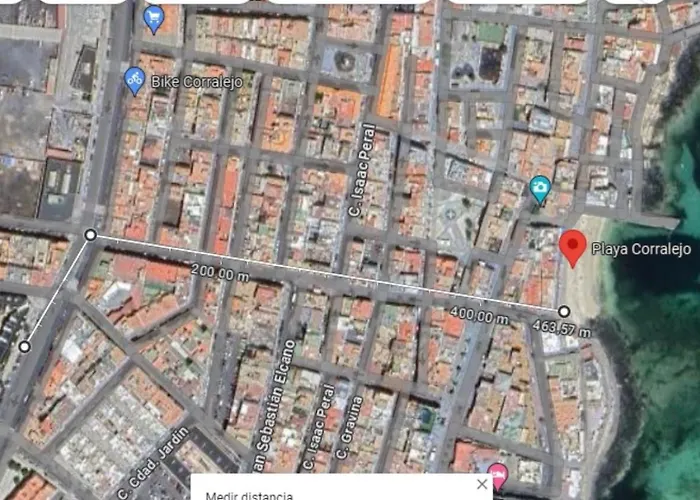Open the Playa Corralejo red pin

(572, 246)
